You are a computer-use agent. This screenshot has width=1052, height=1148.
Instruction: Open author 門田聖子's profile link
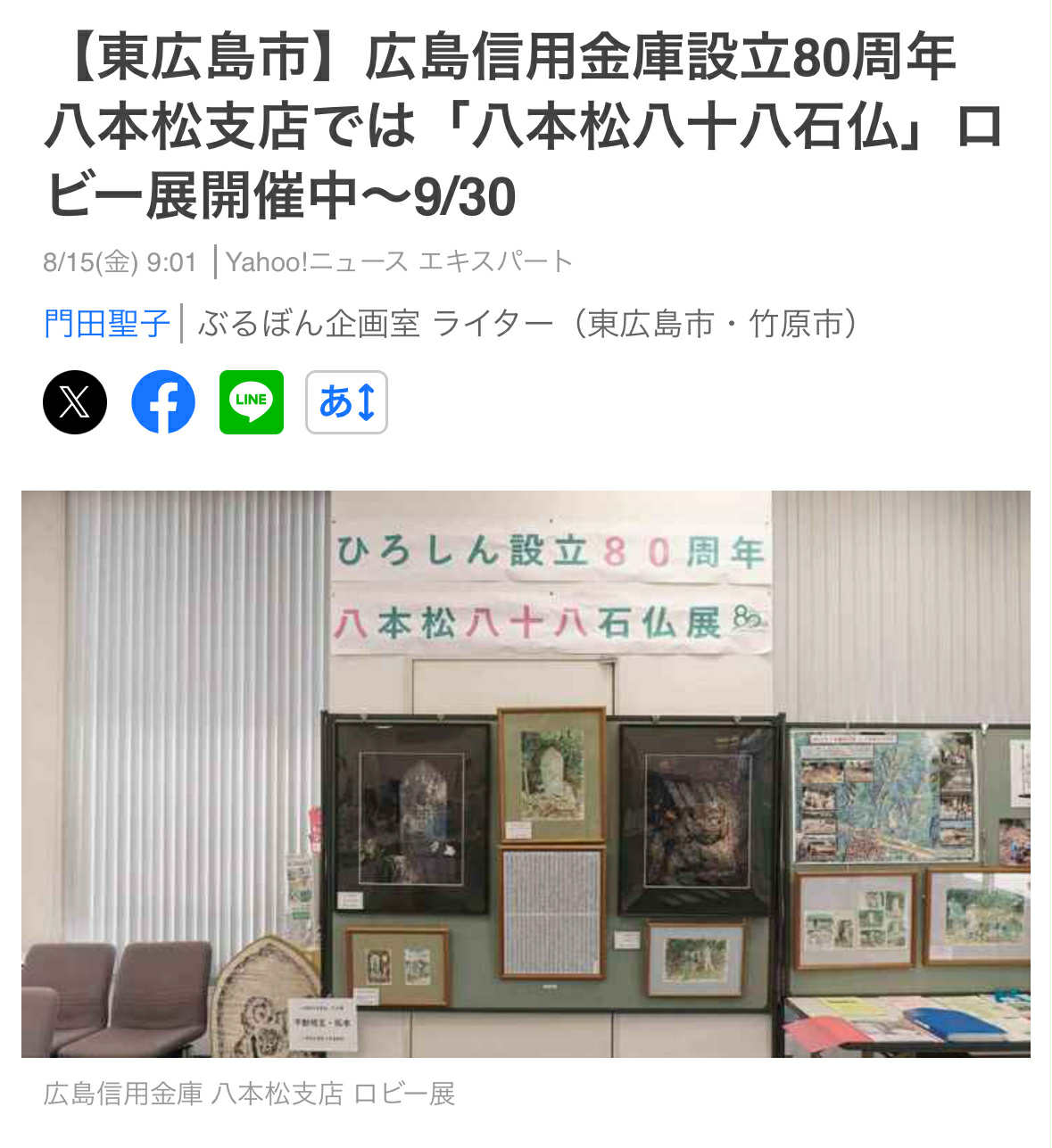[x=106, y=323]
